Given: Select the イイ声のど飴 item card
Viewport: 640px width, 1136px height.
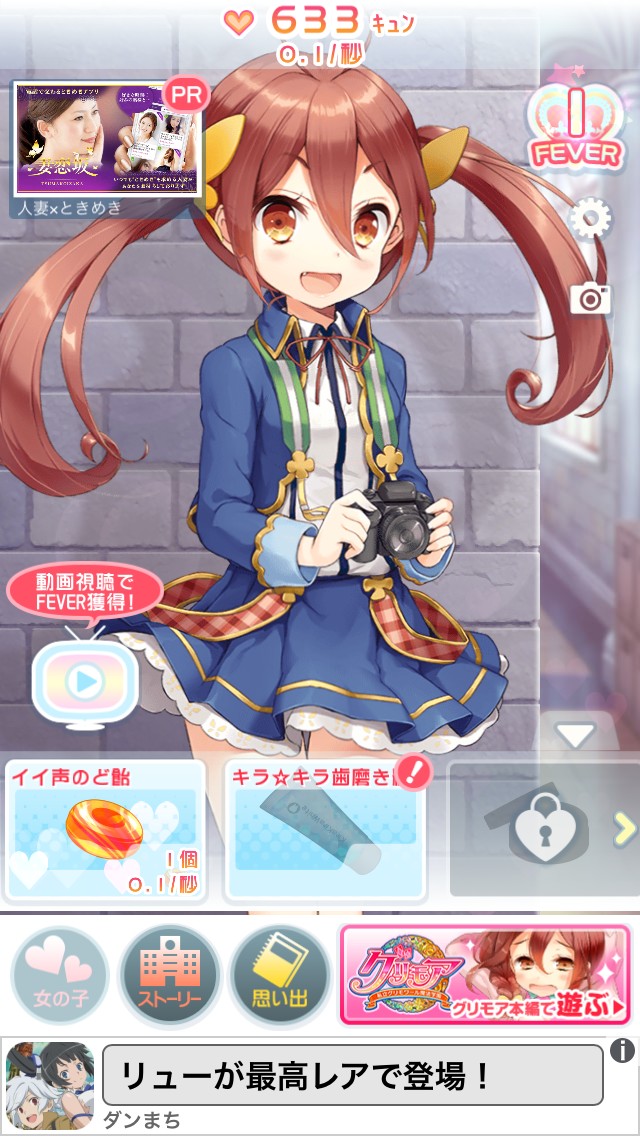Looking at the screenshot, I should [x=105, y=831].
